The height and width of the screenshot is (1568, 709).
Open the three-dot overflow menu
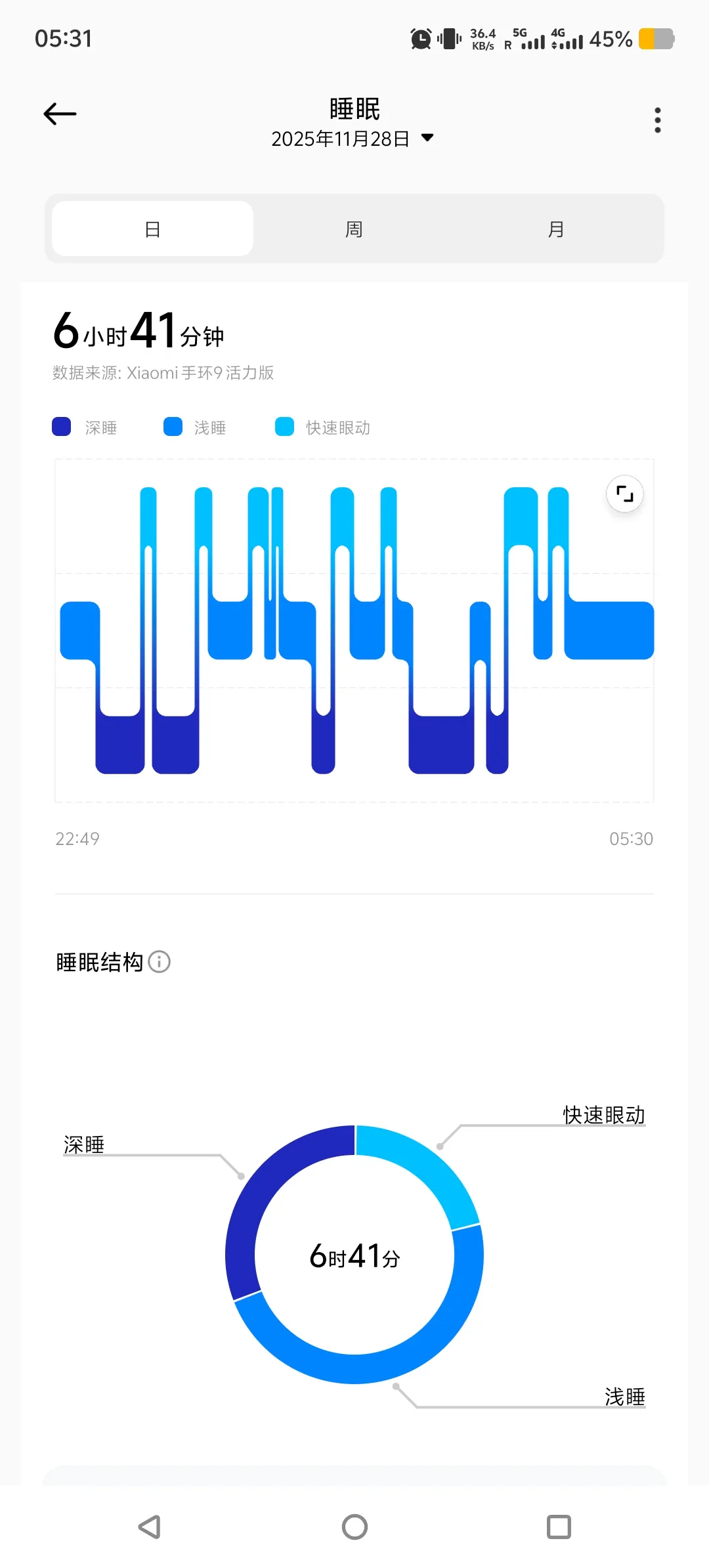657,120
